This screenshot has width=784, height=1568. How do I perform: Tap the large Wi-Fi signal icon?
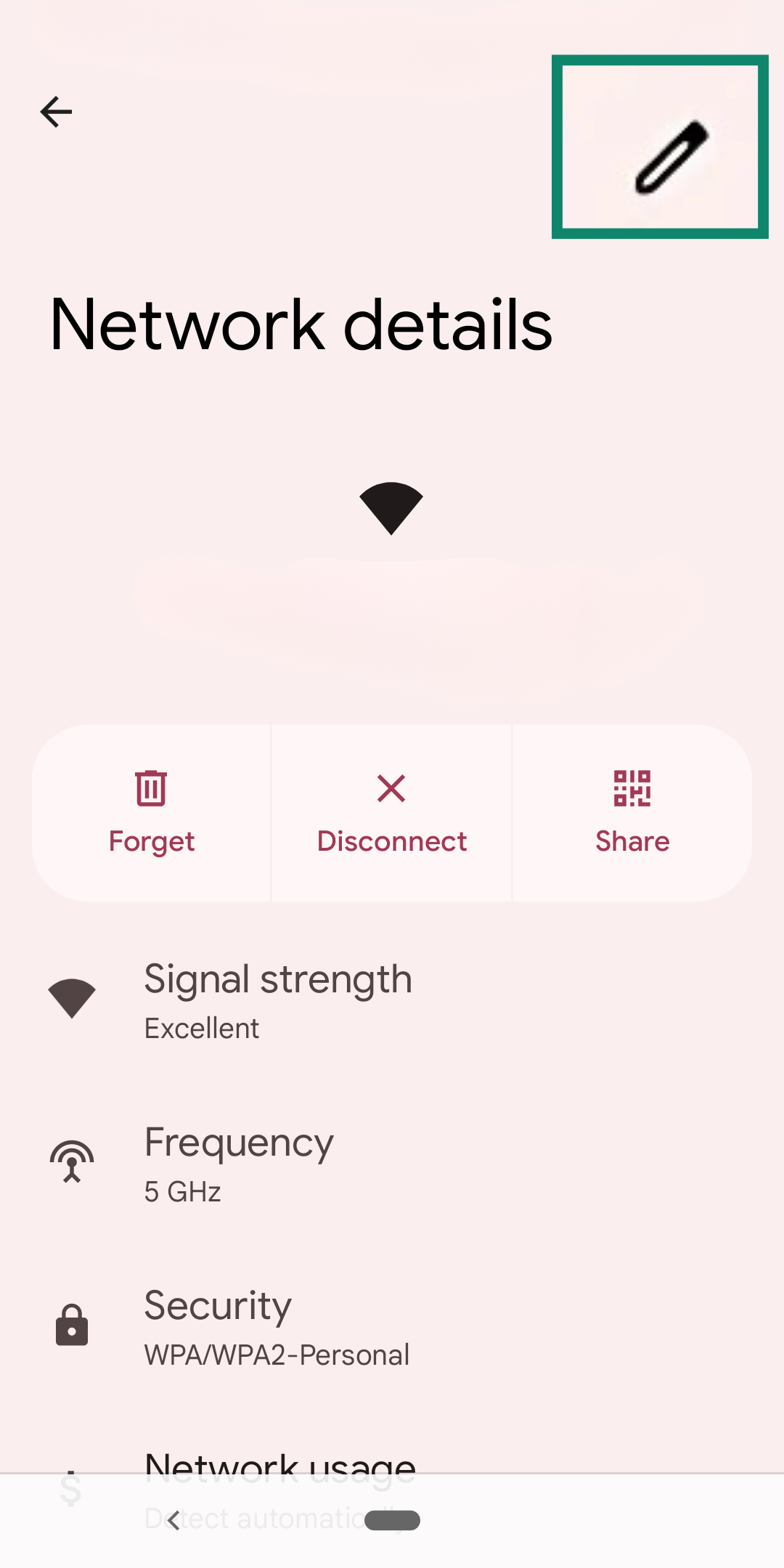tap(391, 508)
